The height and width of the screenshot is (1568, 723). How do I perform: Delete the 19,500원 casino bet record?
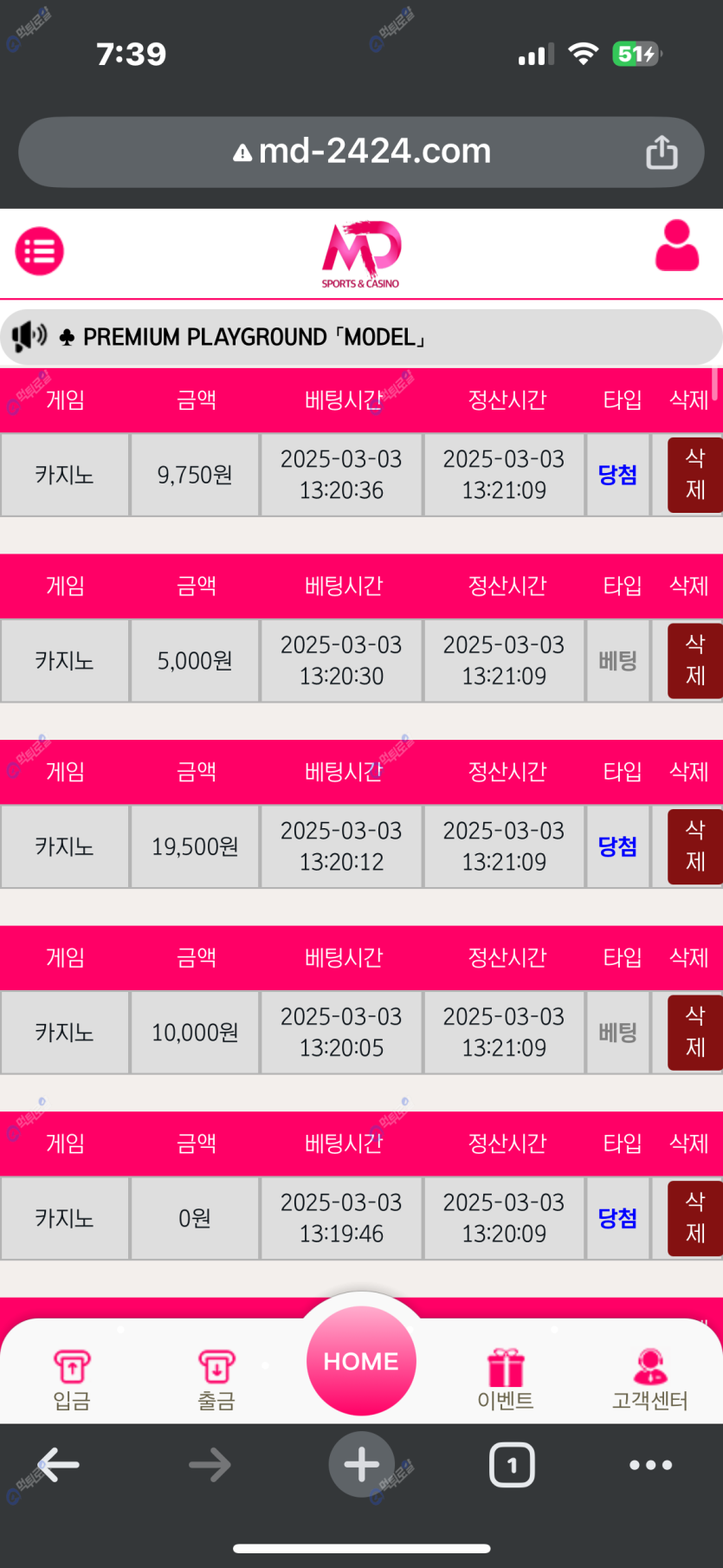694,846
